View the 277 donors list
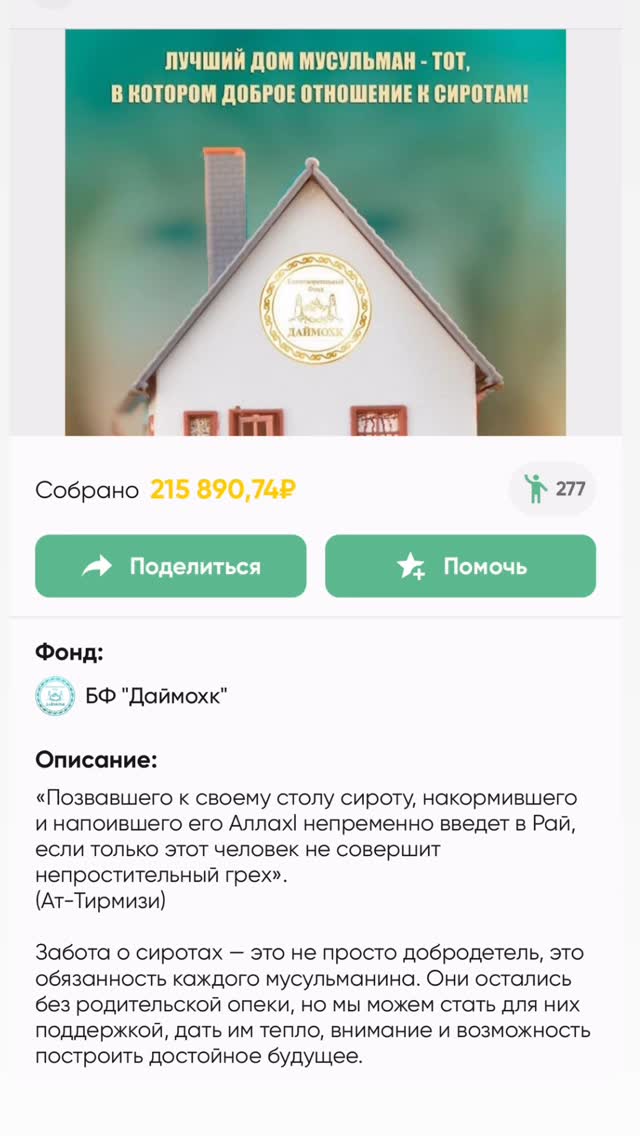Image resolution: width=640 pixels, height=1136 pixels. 553,489
